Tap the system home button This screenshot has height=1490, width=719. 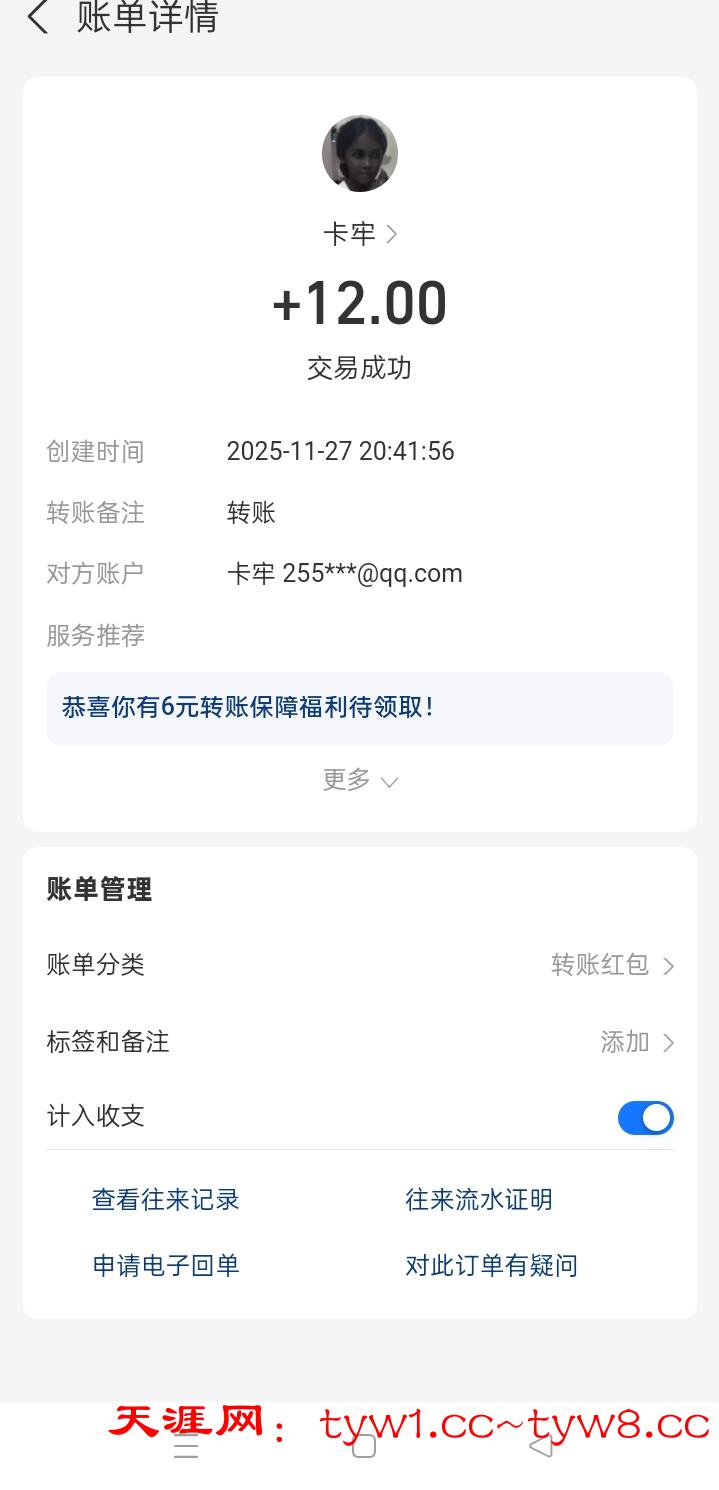tap(364, 1447)
